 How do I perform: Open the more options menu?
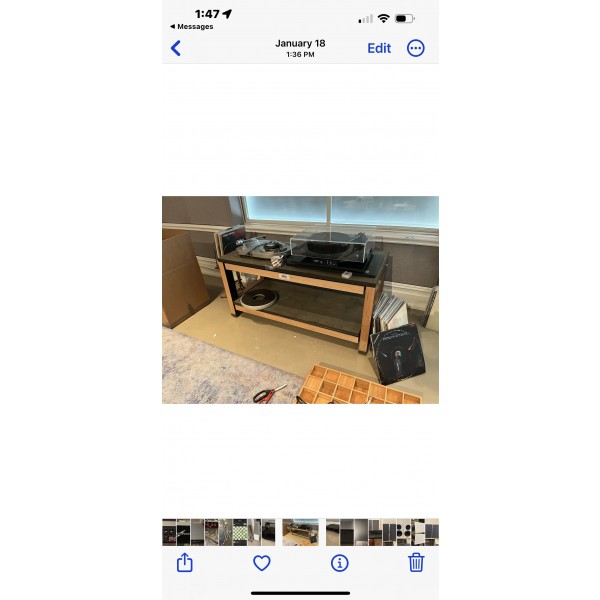coord(416,48)
